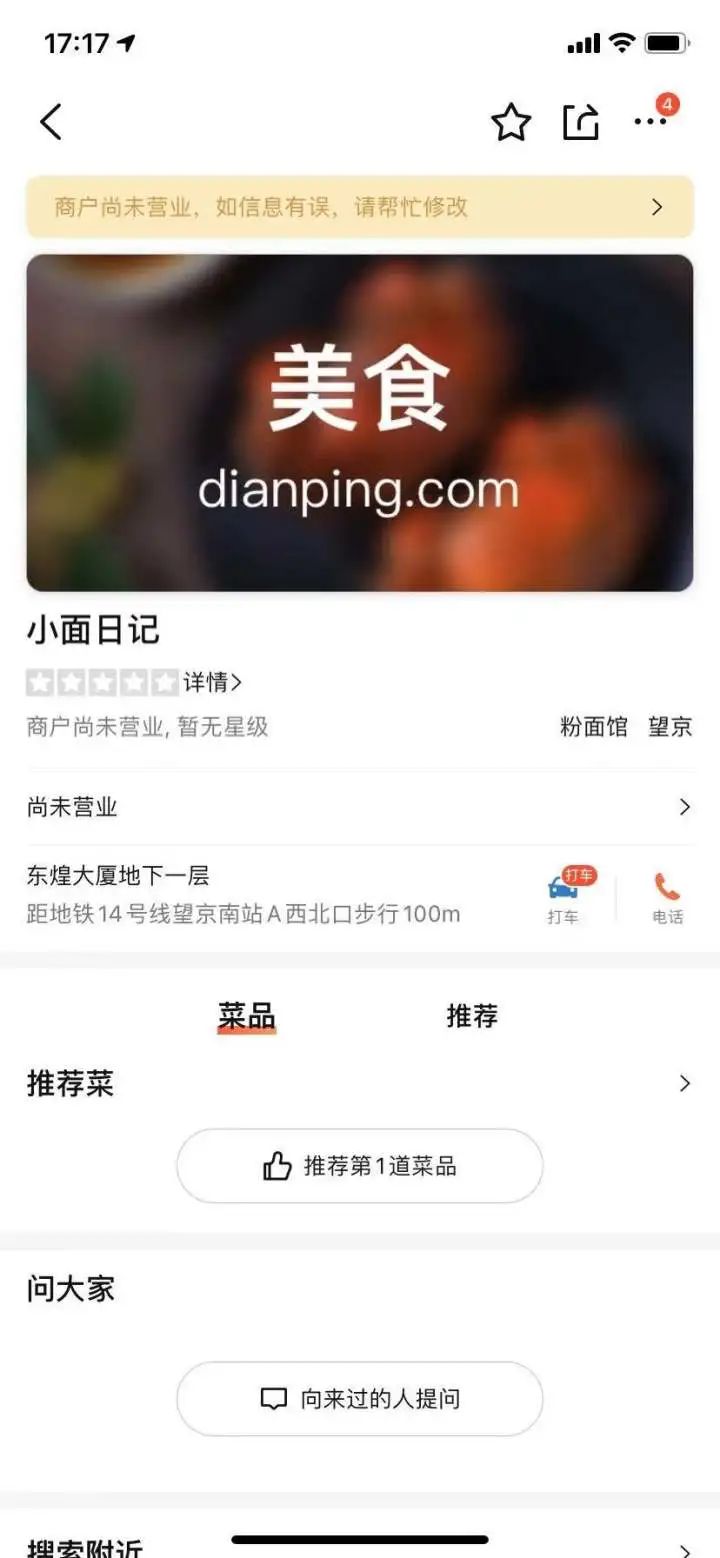720x1558 pixels.
Task: Tap 向来过的人提问 button
Action: tap(360, 1399)
